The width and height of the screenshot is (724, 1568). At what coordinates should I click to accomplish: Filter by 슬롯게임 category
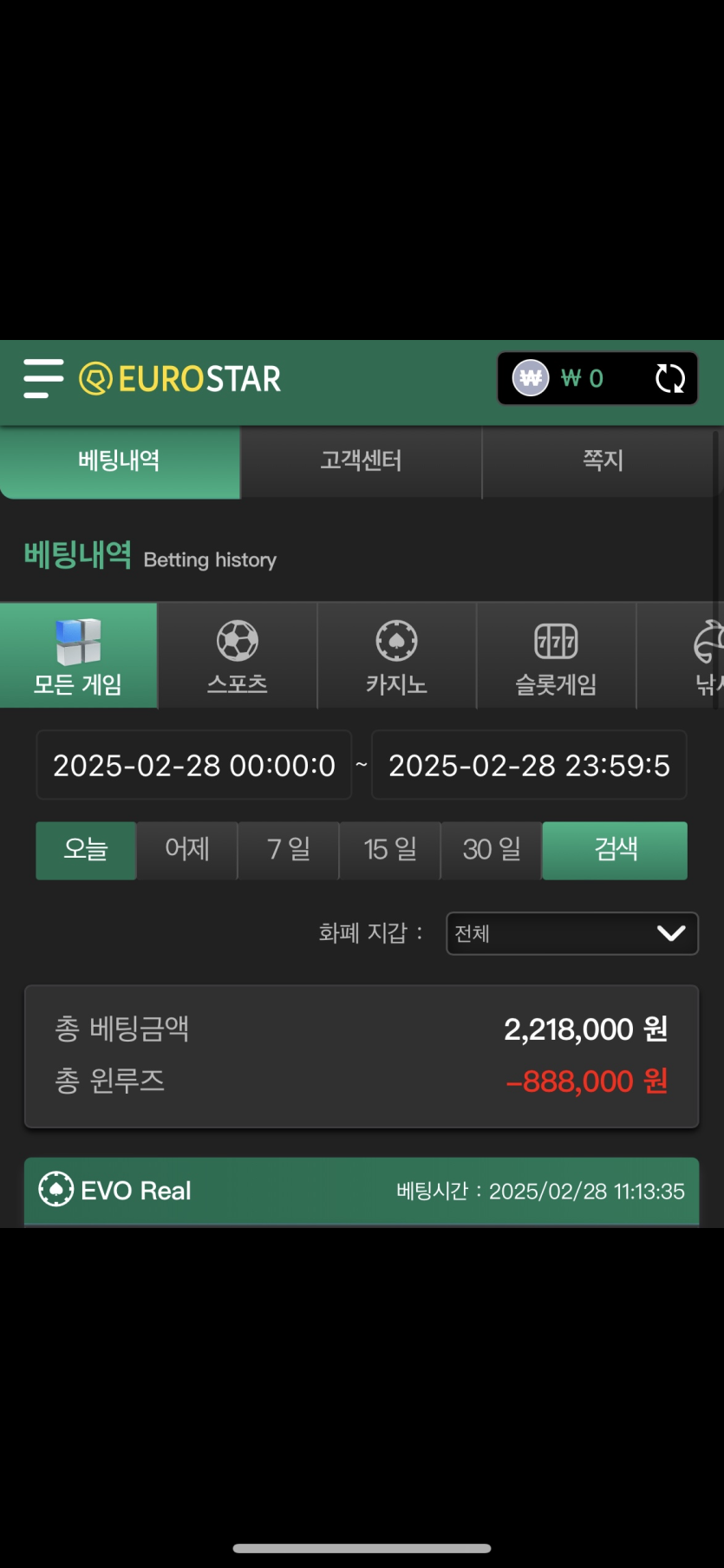[x=556, y=657]
